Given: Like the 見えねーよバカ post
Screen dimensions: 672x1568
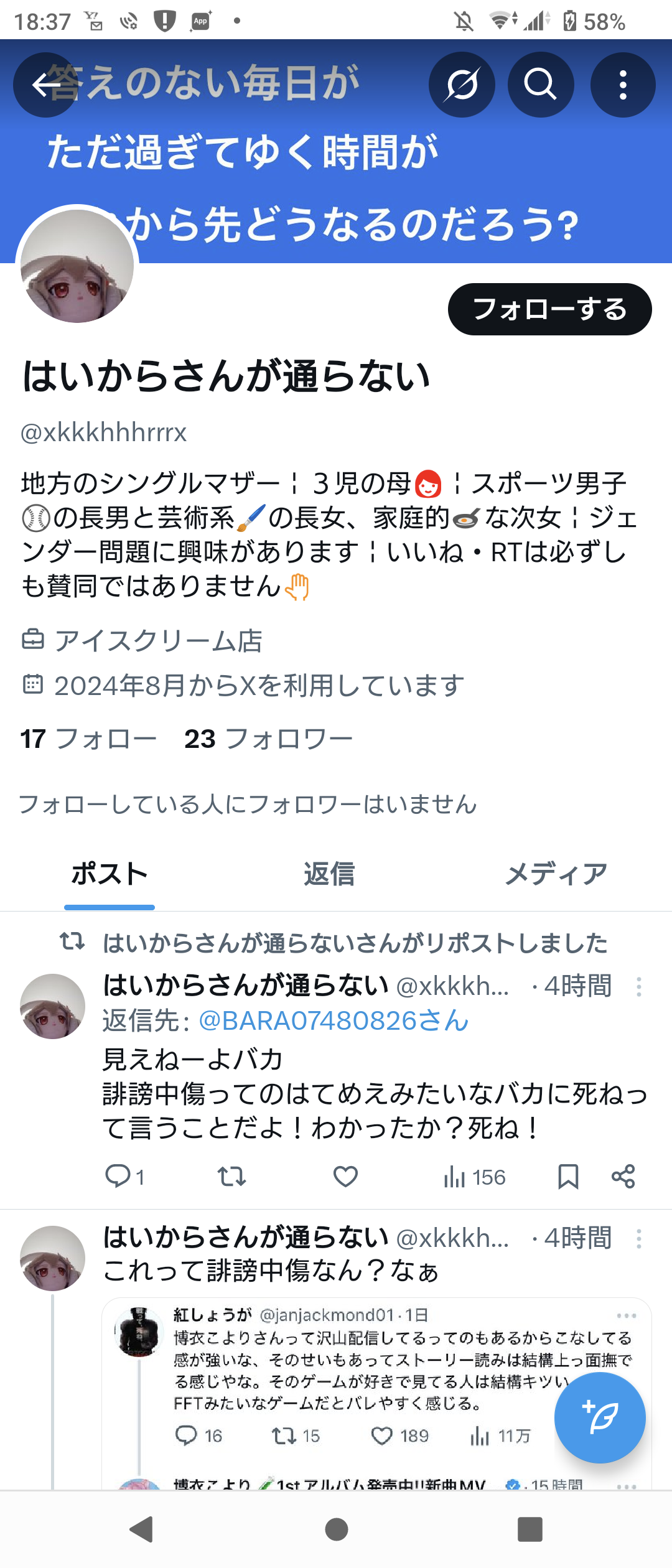Looking at the screenshot, I should [x=345, y=1177].
